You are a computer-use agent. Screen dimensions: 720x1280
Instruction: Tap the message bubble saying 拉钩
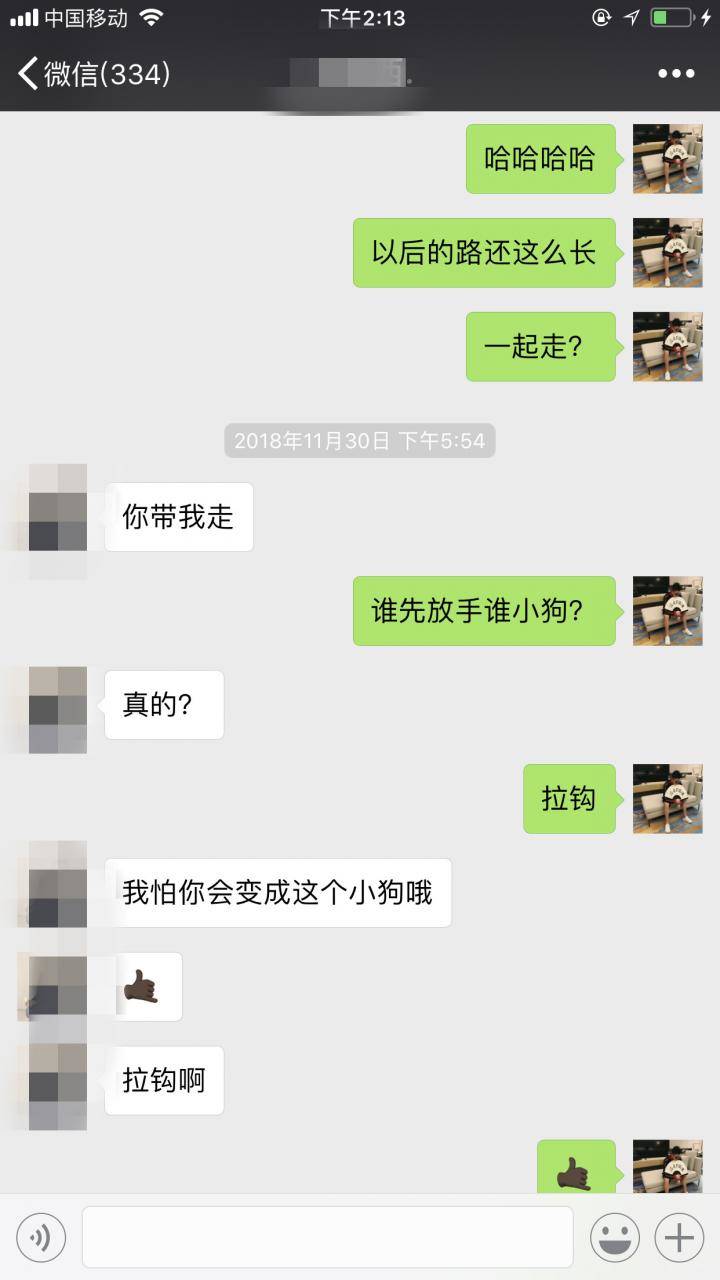[x=568, y=799]
